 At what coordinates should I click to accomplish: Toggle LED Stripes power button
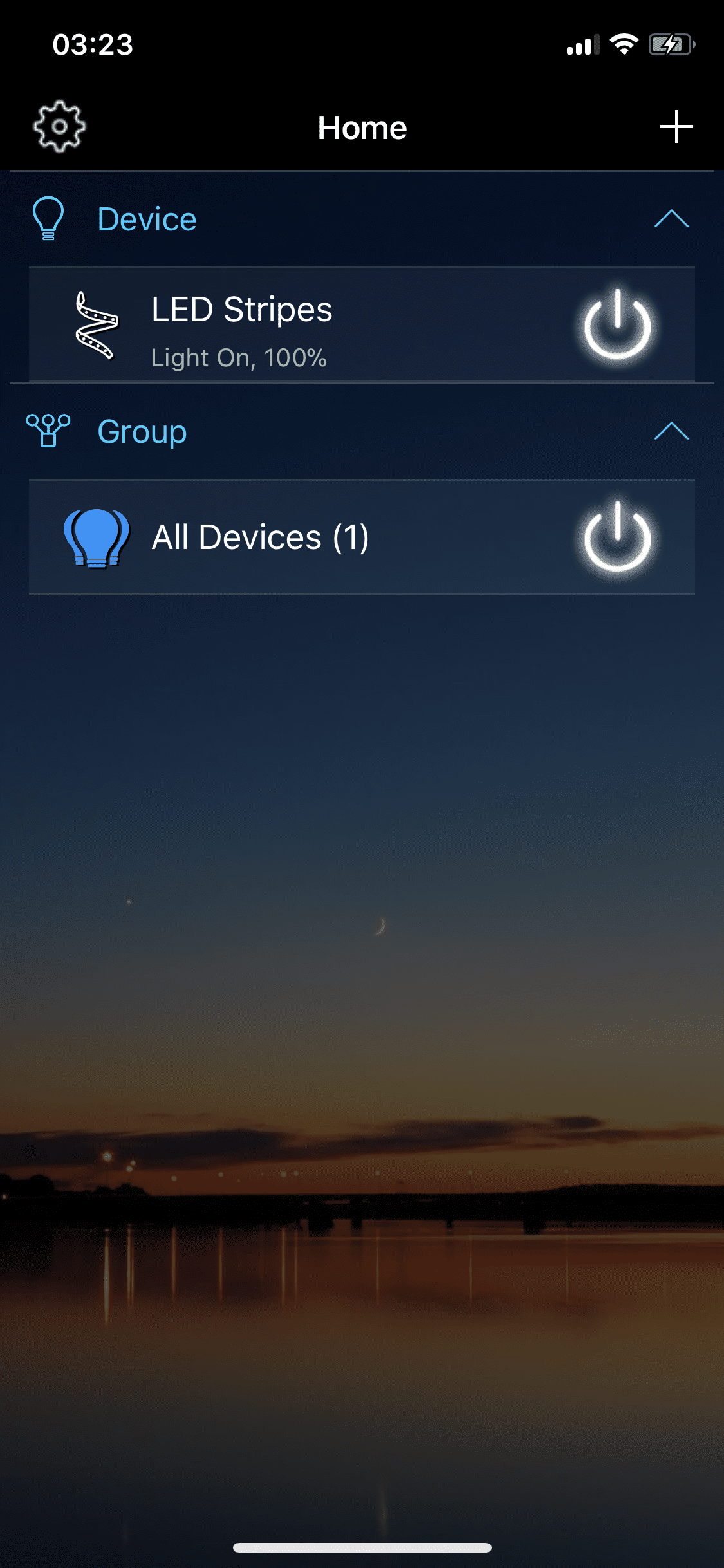coord(617,326)
